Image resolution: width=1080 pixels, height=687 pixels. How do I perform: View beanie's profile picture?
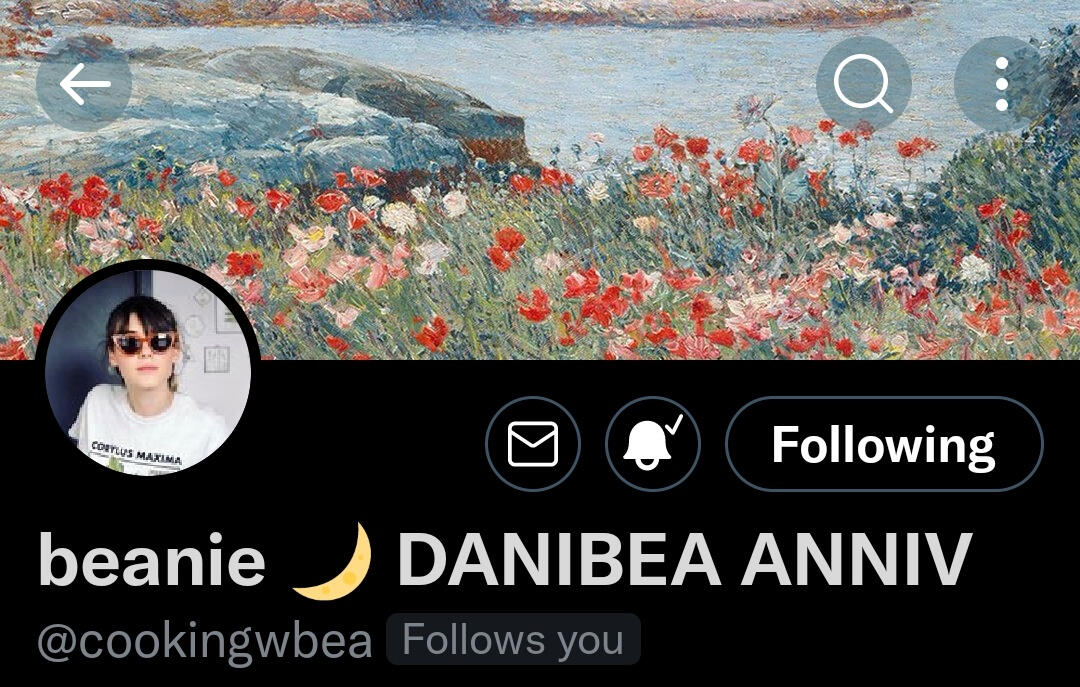coord(148,371)
